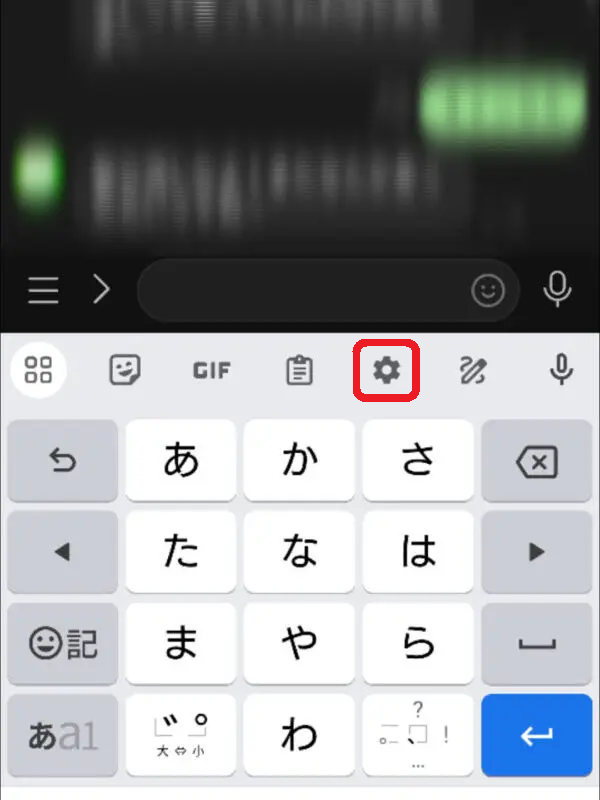
Task: Focus the message input field
Action: click(300, 291)
